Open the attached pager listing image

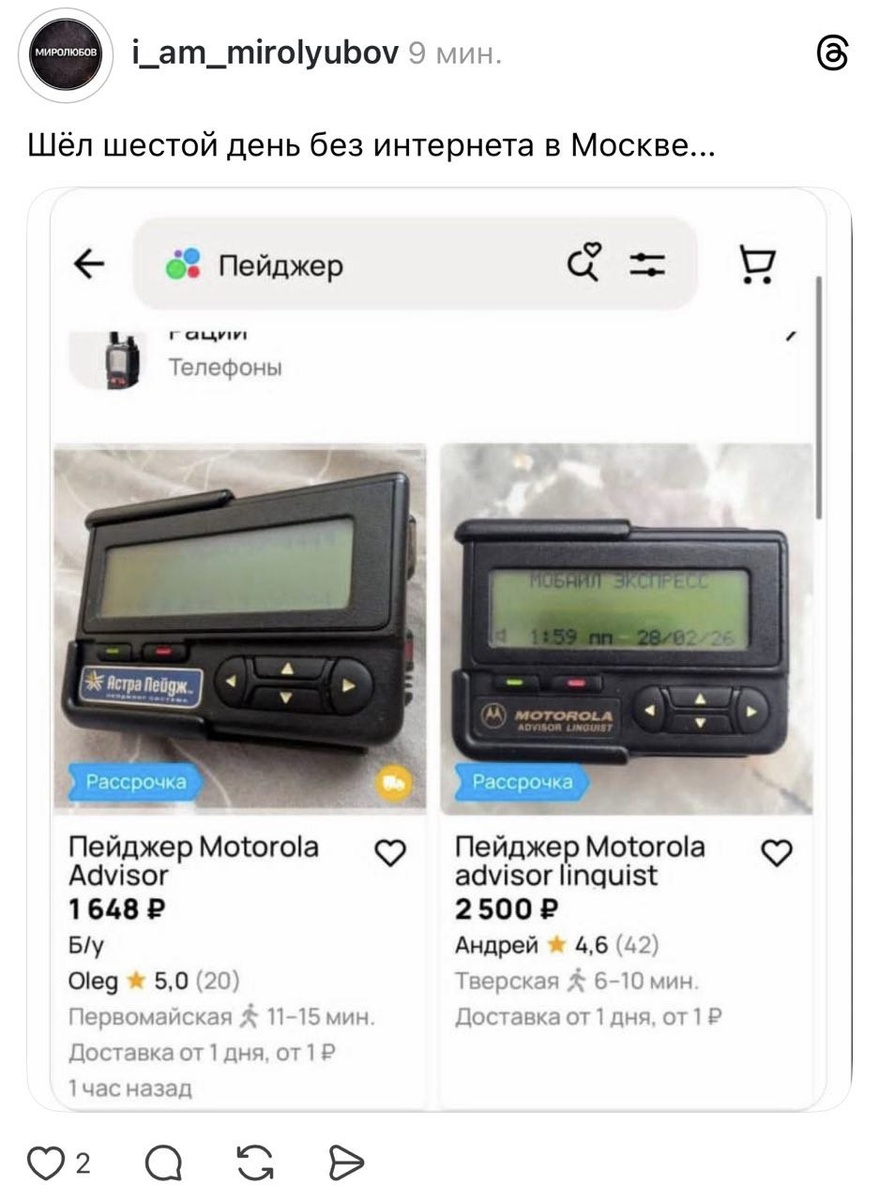(x=439, y=650)
